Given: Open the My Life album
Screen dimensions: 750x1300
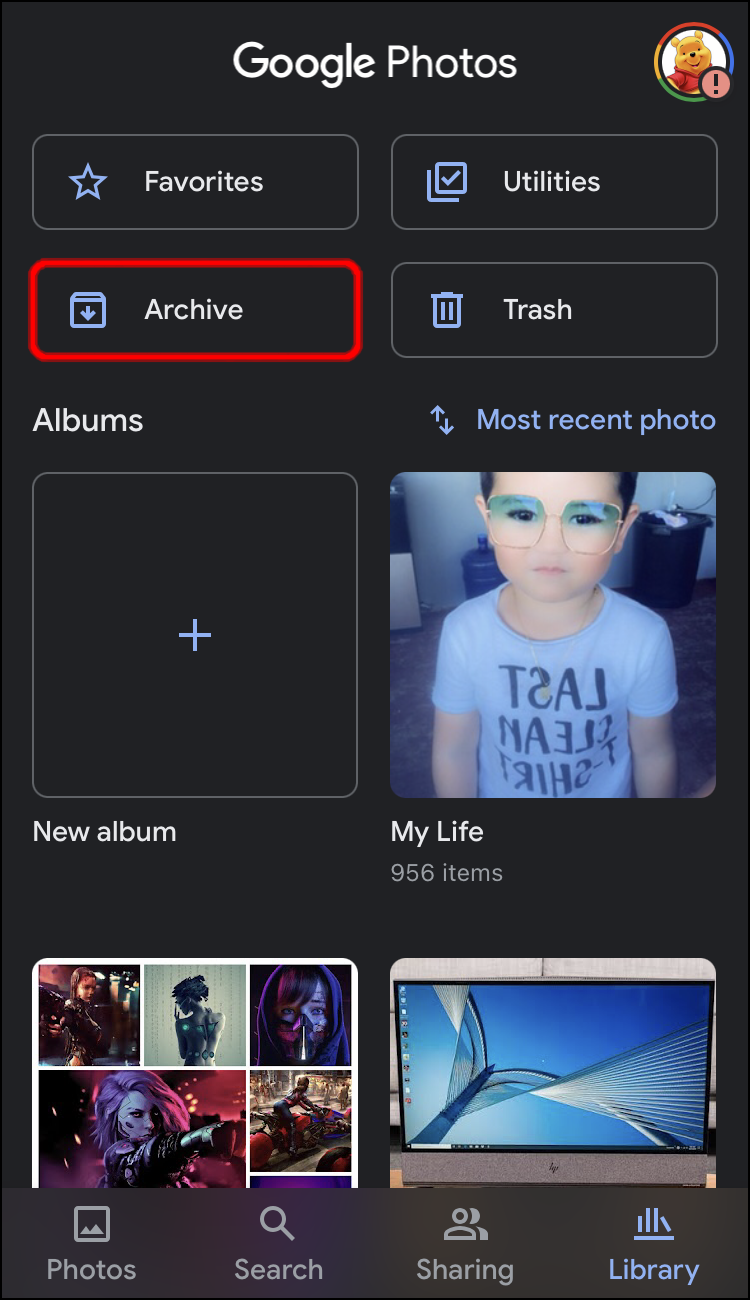Looking at the screenshot, I should (x=553, y=635).
